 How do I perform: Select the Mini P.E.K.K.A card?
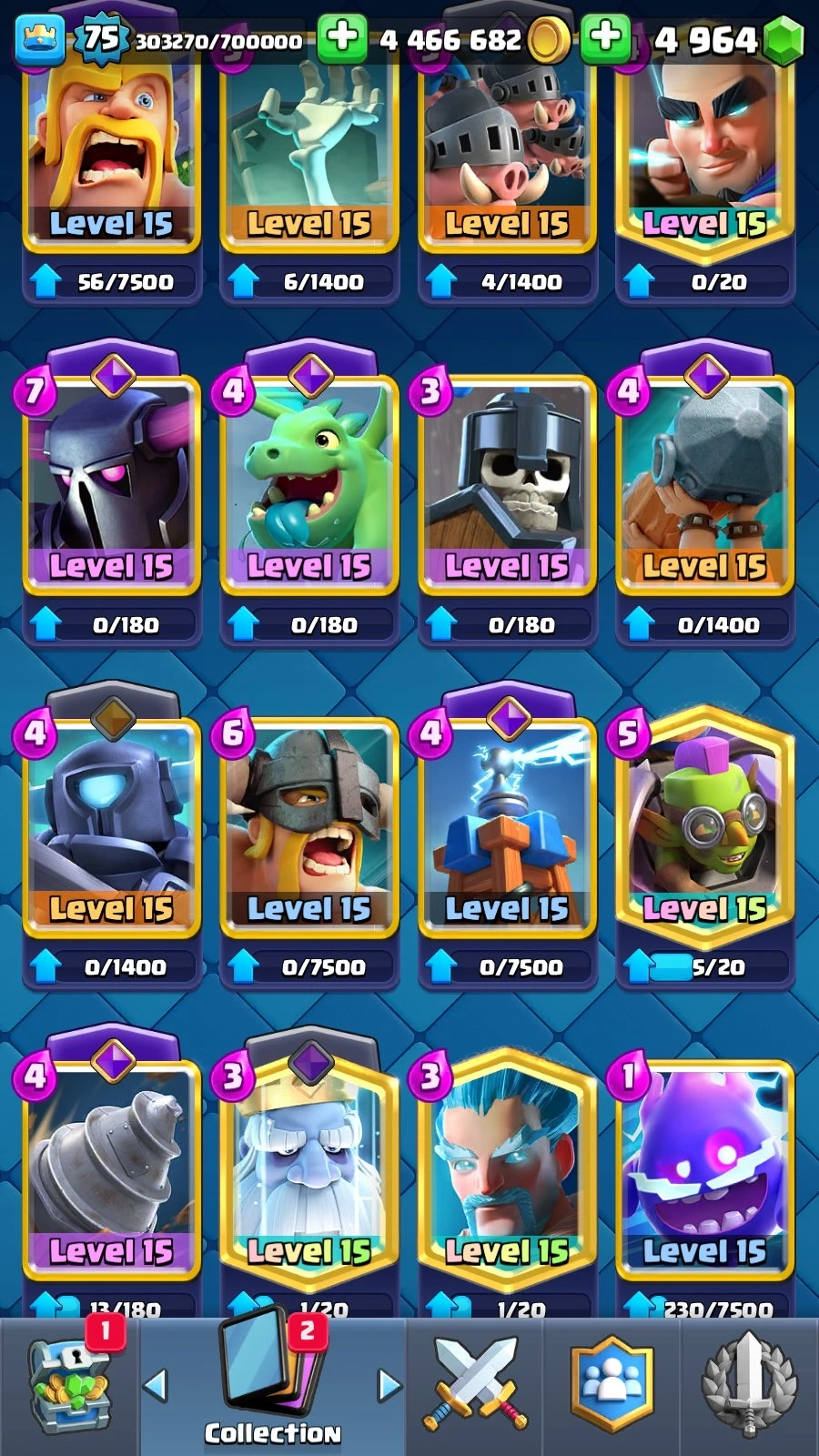[111, 824]
